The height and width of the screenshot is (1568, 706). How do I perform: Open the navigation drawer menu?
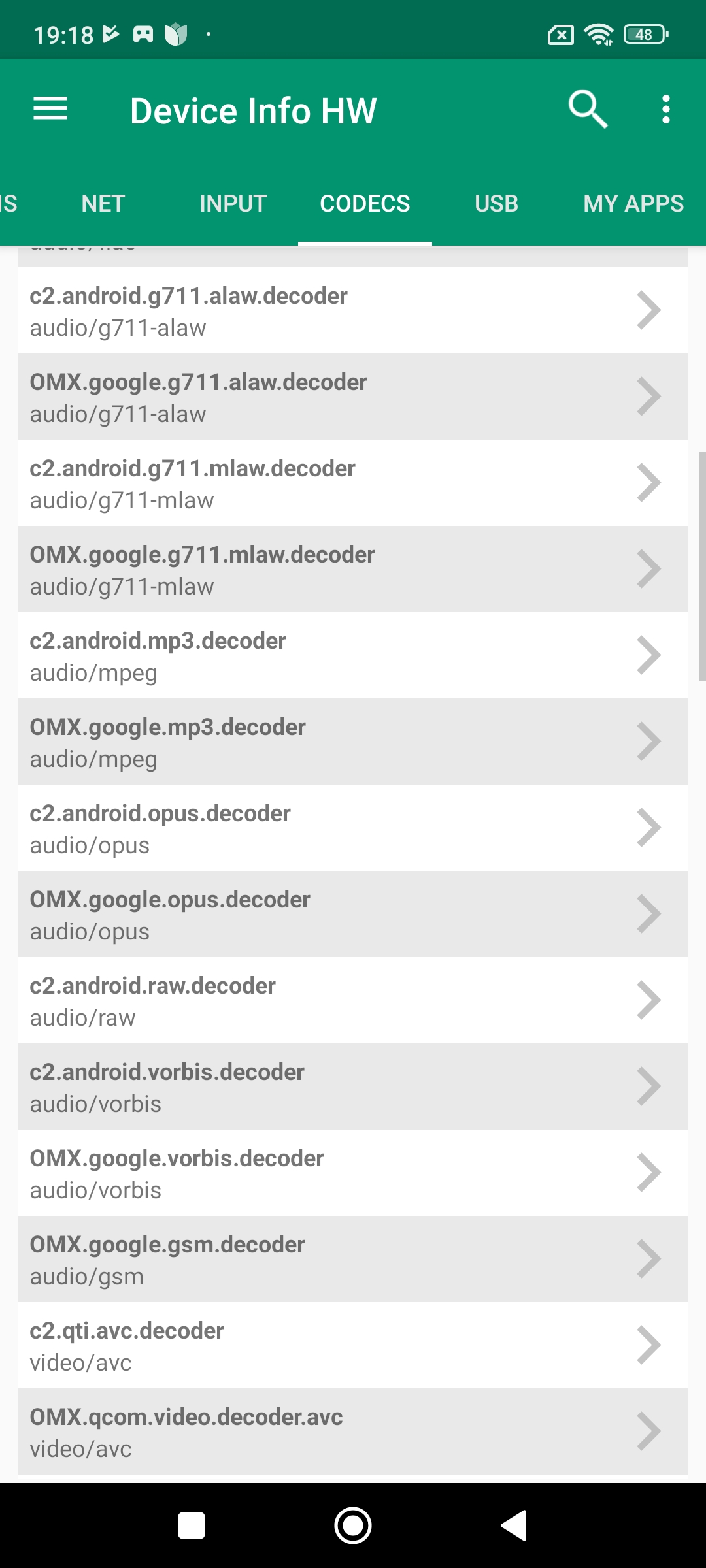click(50, 109)
